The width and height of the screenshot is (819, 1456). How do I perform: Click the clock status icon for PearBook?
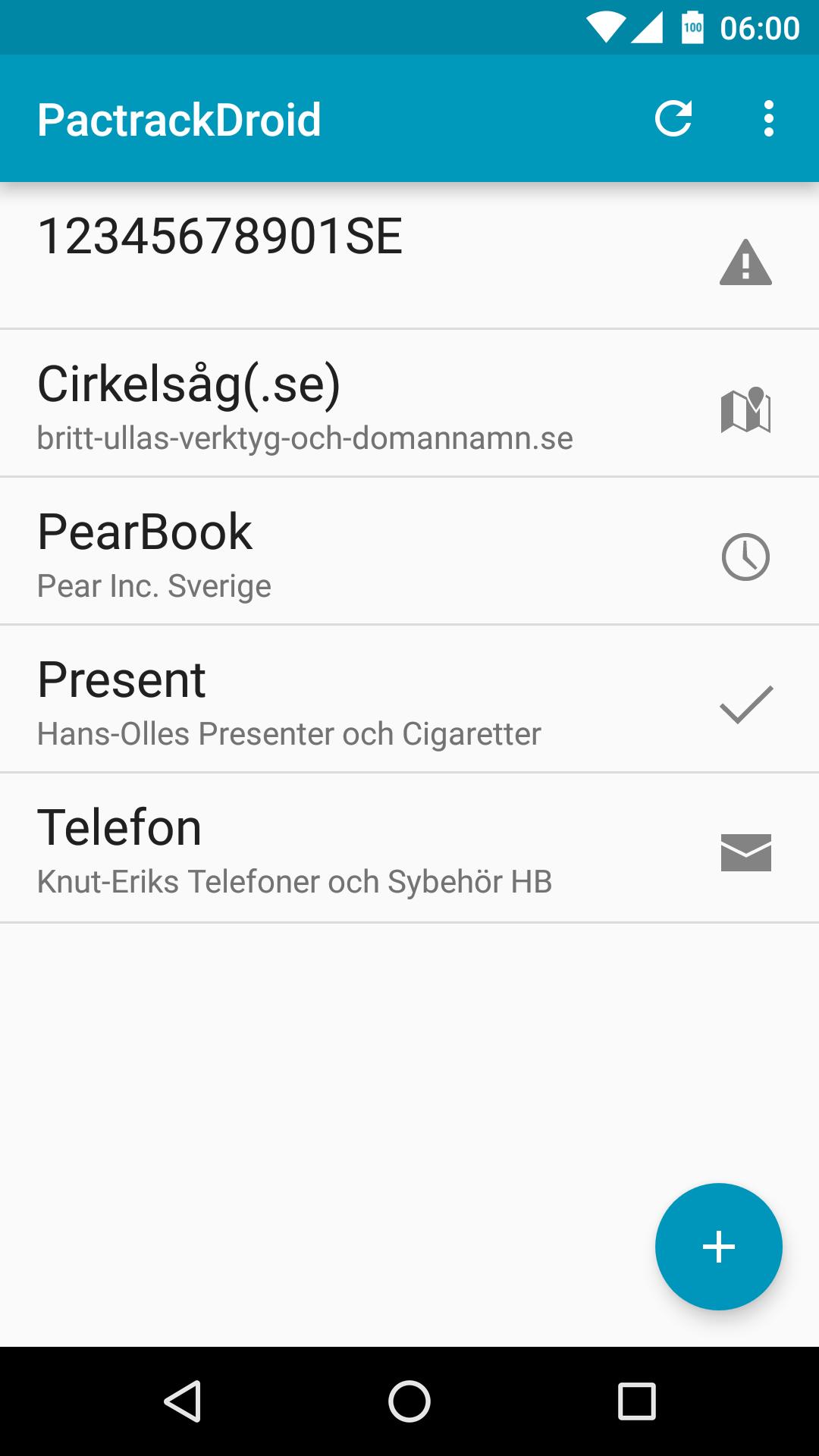coord(746,557)
